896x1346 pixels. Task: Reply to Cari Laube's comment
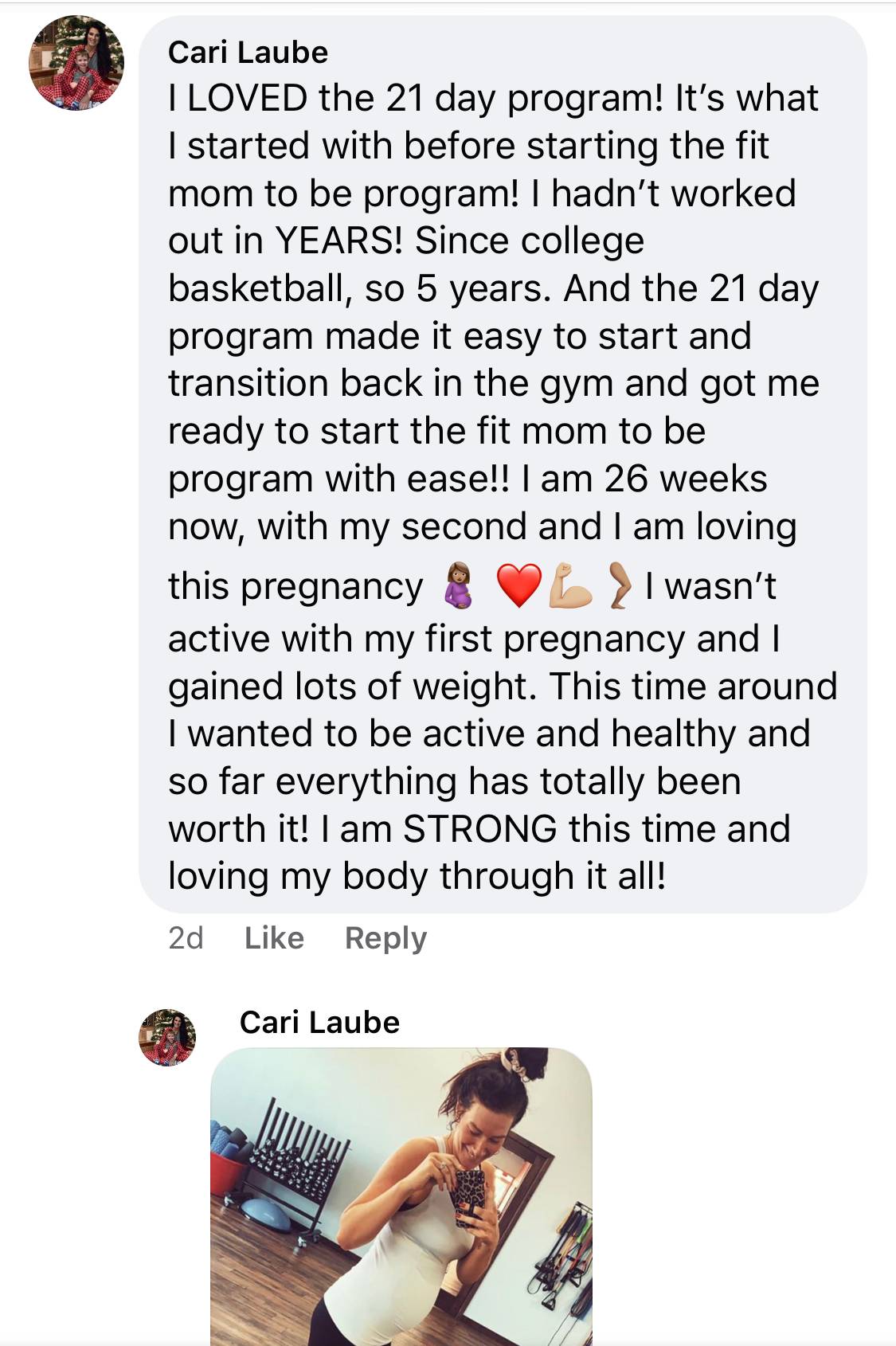(385, 938)
